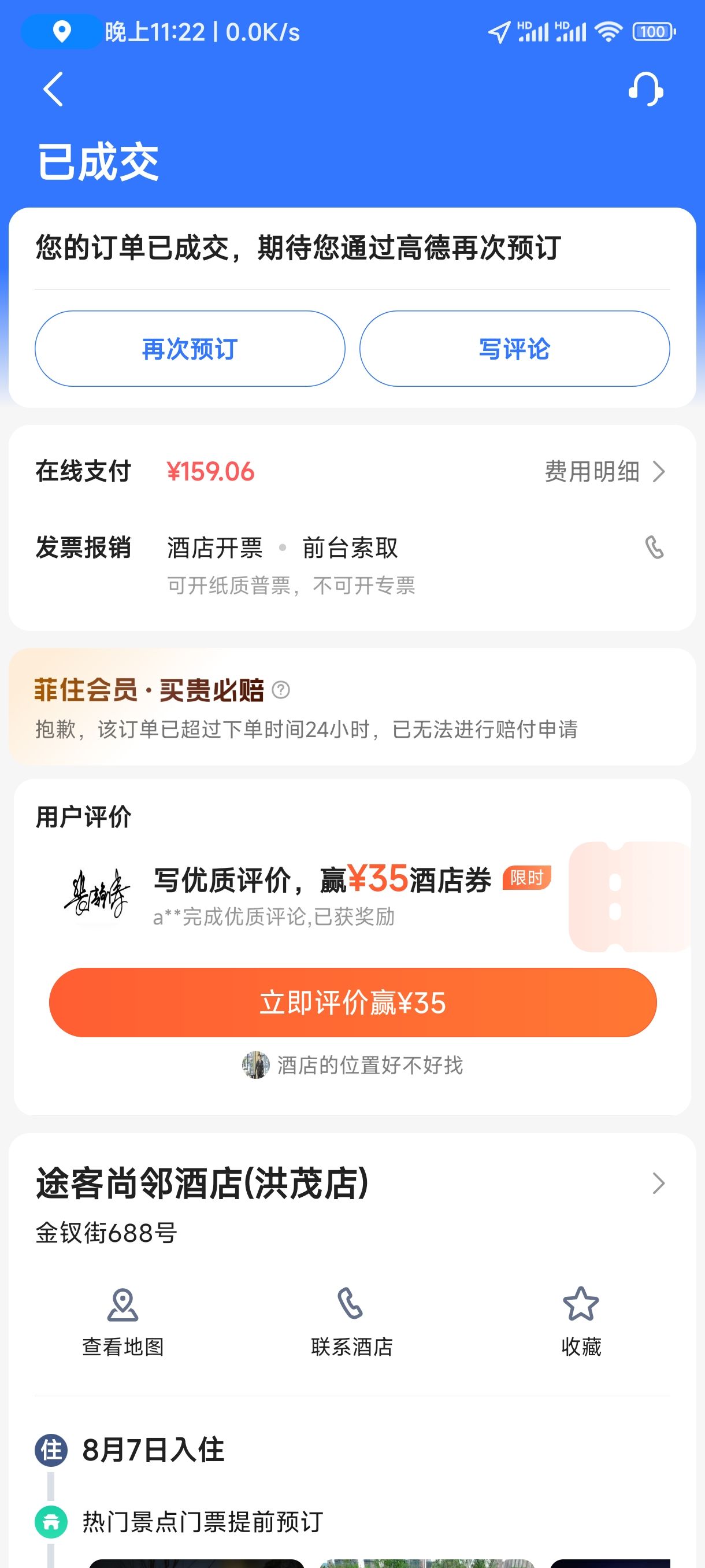Tap 查看地图 to see hotel location
Screen dimensions: 705x1568
[123, 1319]
